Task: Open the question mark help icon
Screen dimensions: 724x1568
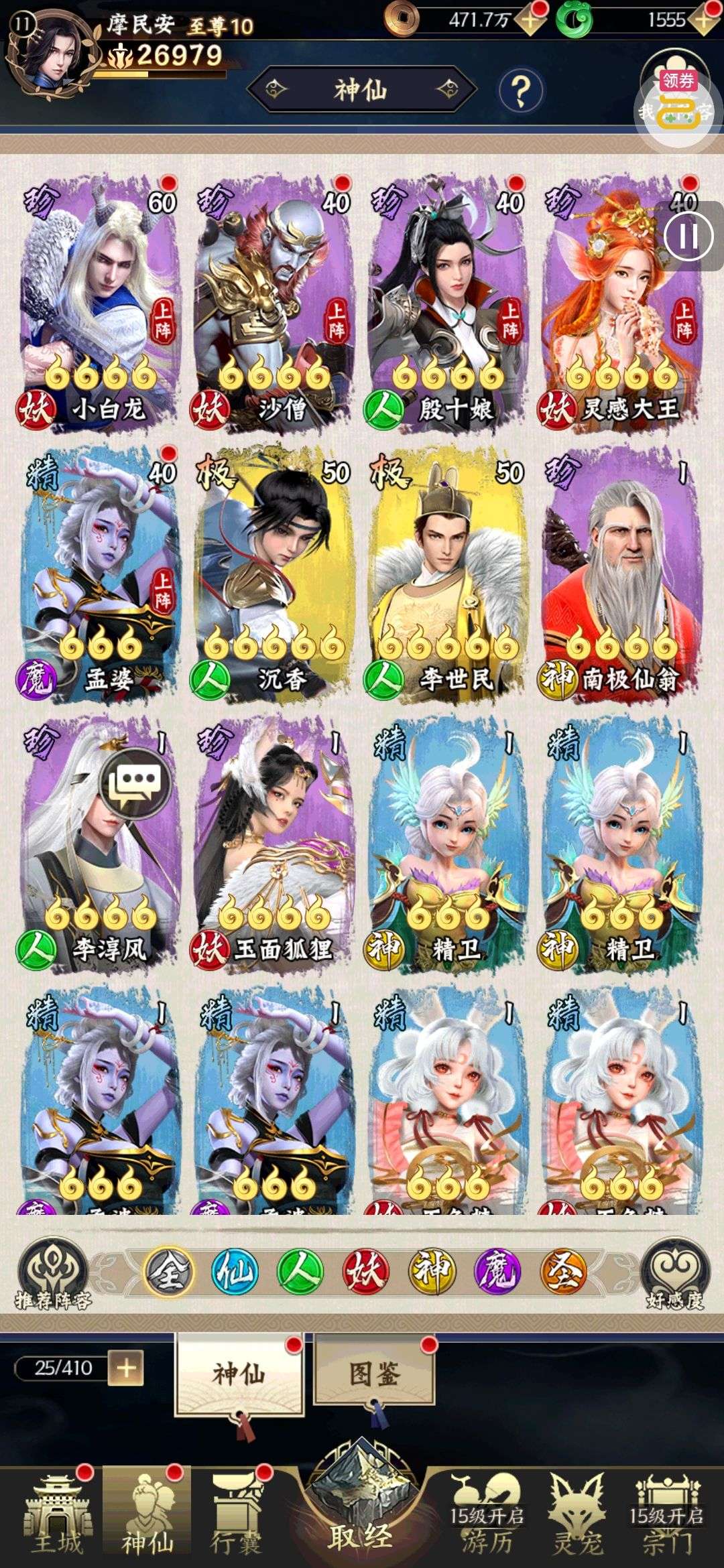Action: [521, 90]
